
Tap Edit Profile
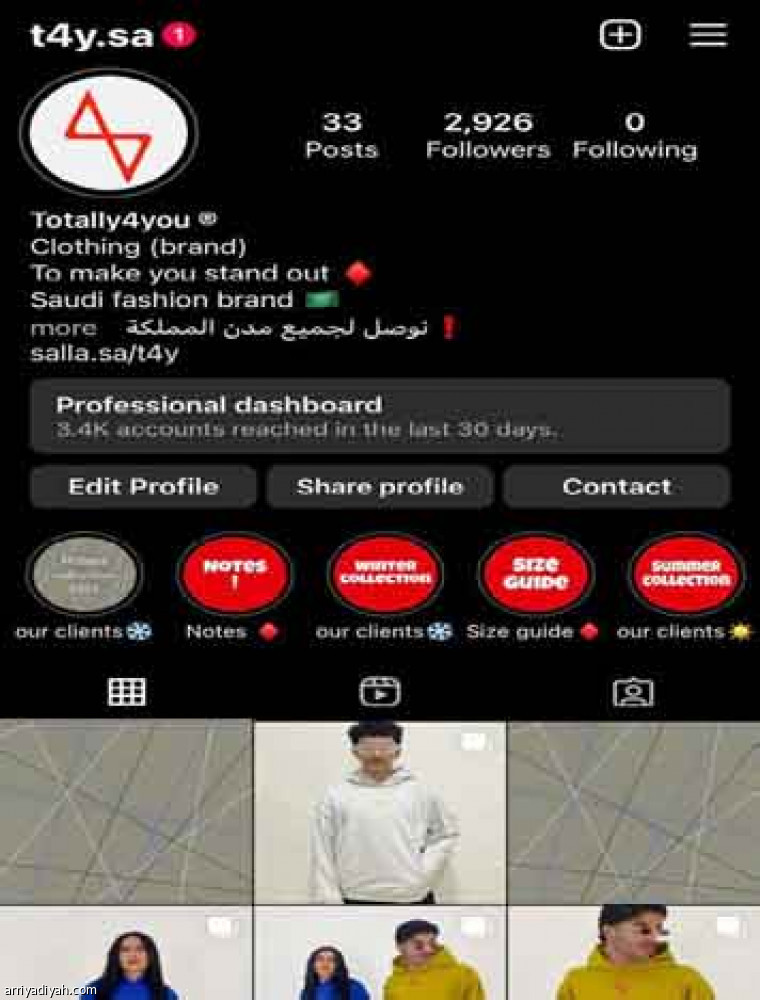point(143,487)
